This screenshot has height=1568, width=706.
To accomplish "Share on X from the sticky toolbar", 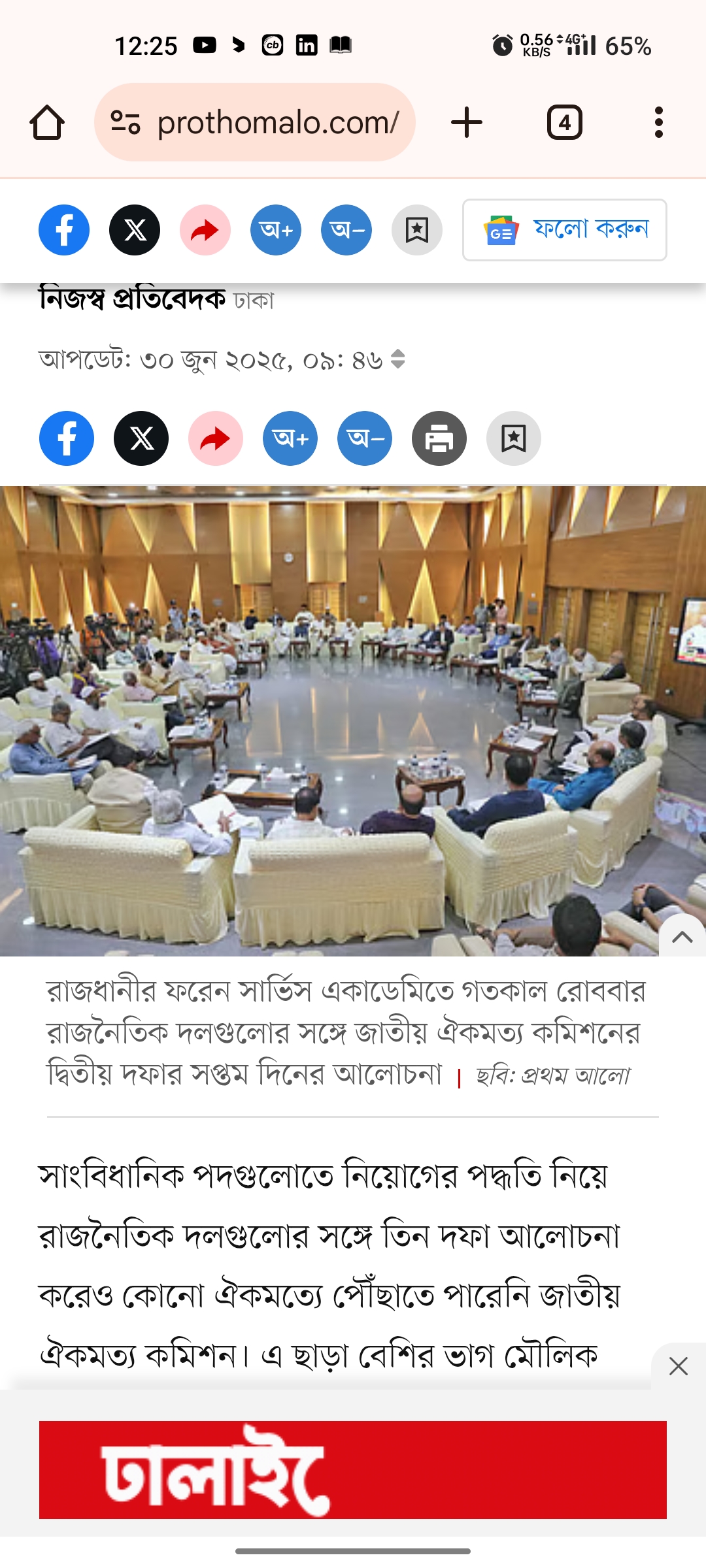I will click(135, 230).
